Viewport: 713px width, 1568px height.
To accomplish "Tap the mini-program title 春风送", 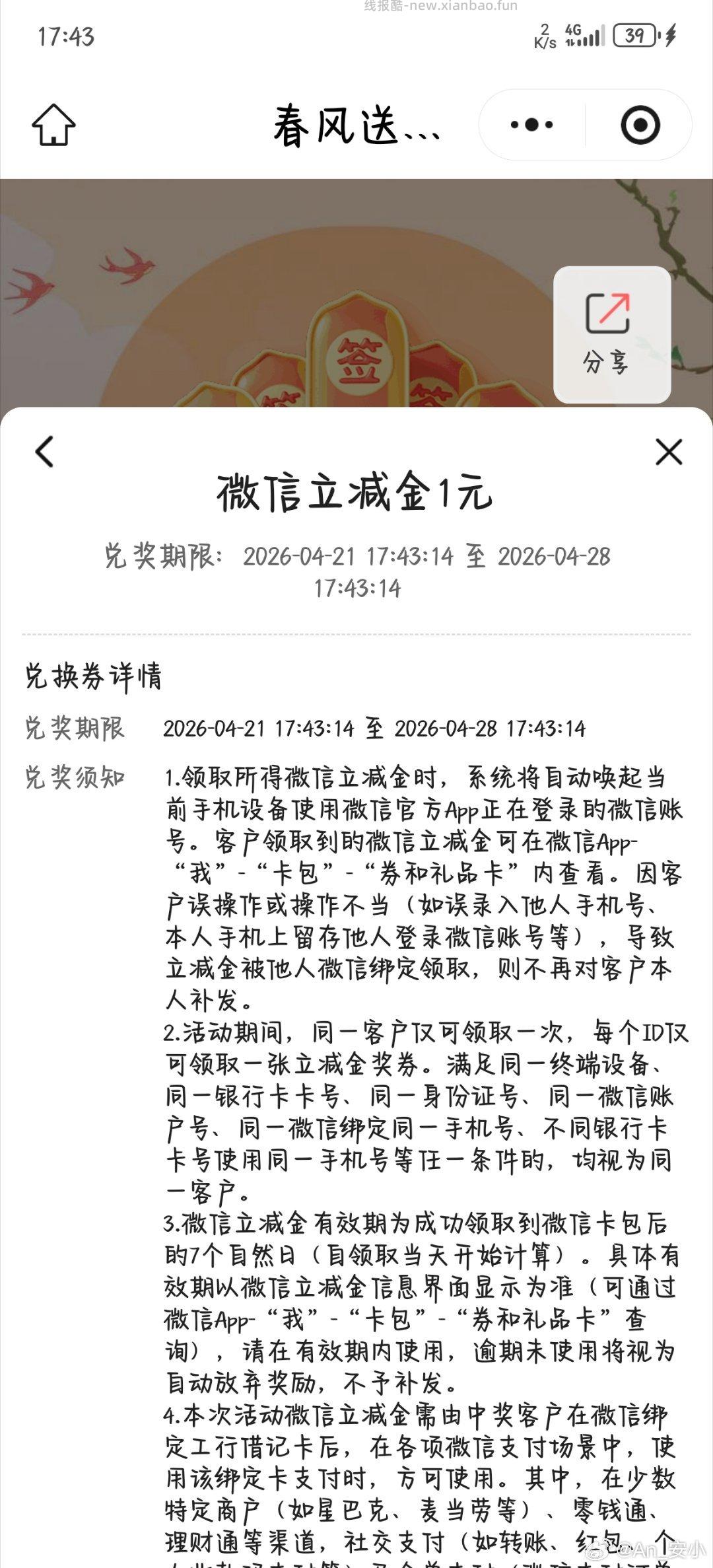I will pyautogui.click(x=356, y=127).
